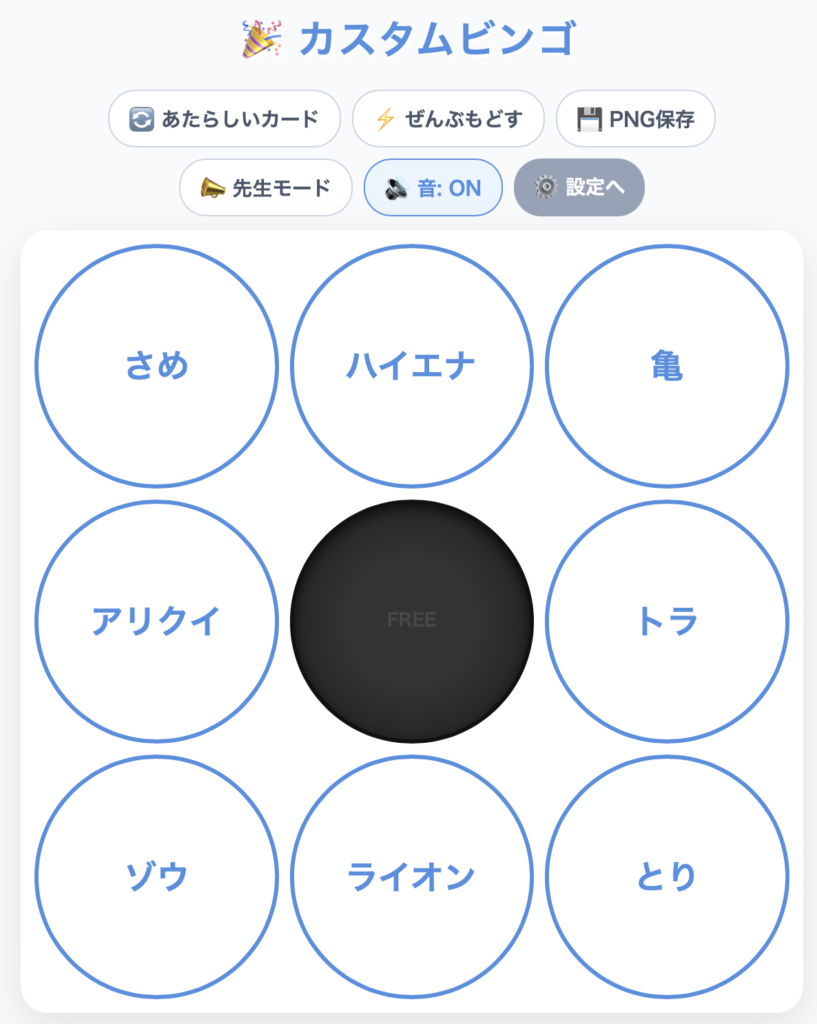Tap the とり bingo circle
This screenshot has height=1024, width=817.
point(667,877)
